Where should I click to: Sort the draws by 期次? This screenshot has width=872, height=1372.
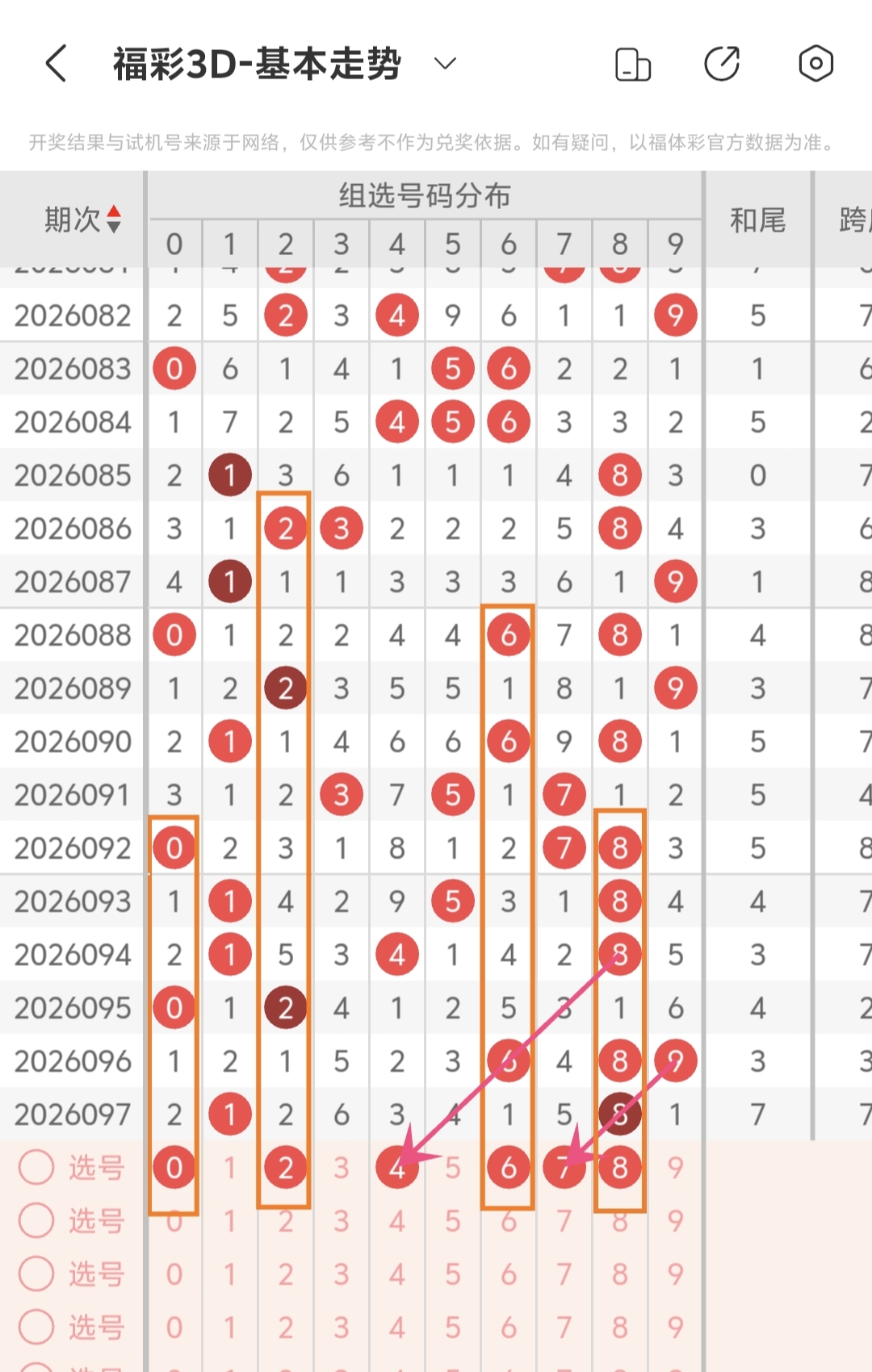(x=83, y=219)
